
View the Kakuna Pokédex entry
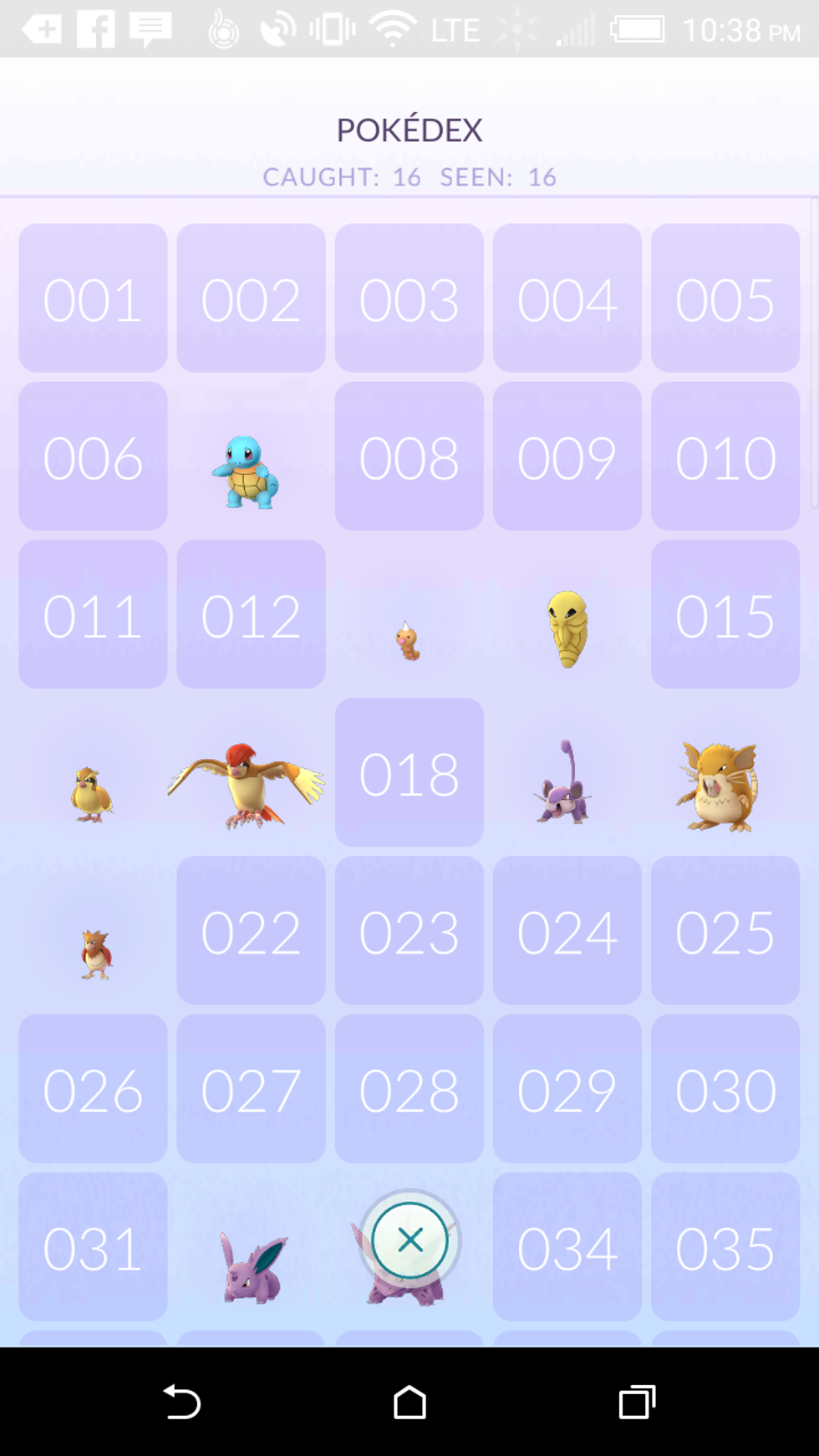(567, 629)
